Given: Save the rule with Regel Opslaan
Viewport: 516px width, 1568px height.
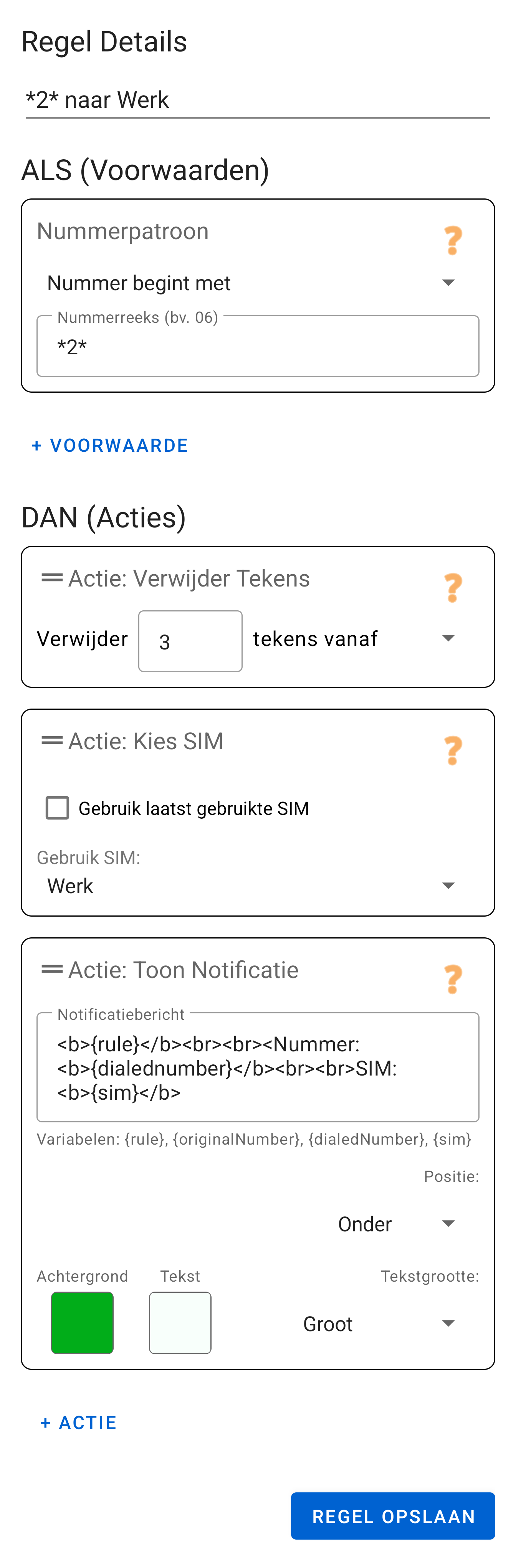Looking at the screenshot, I should [x=392, y=1516].
